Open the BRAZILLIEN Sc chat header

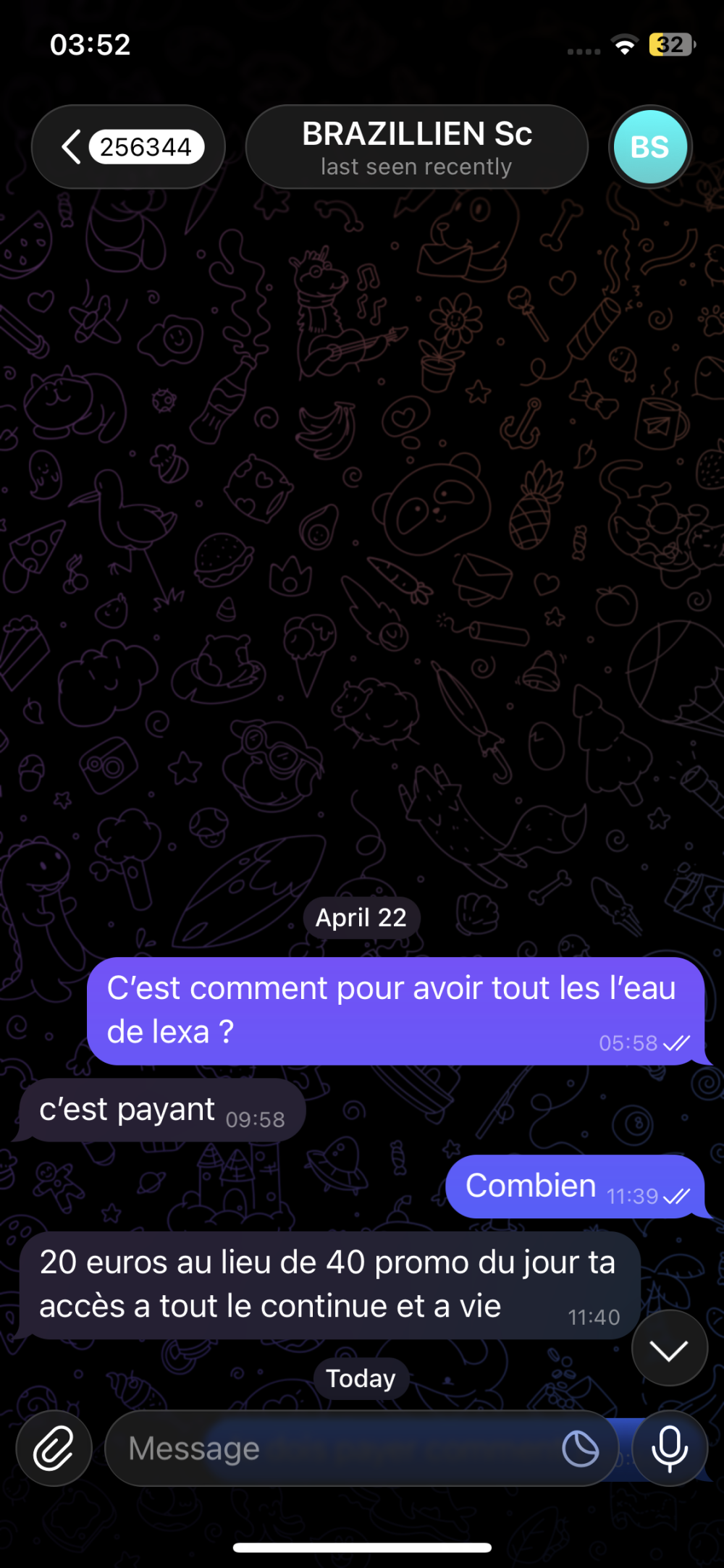click(416, 146)
